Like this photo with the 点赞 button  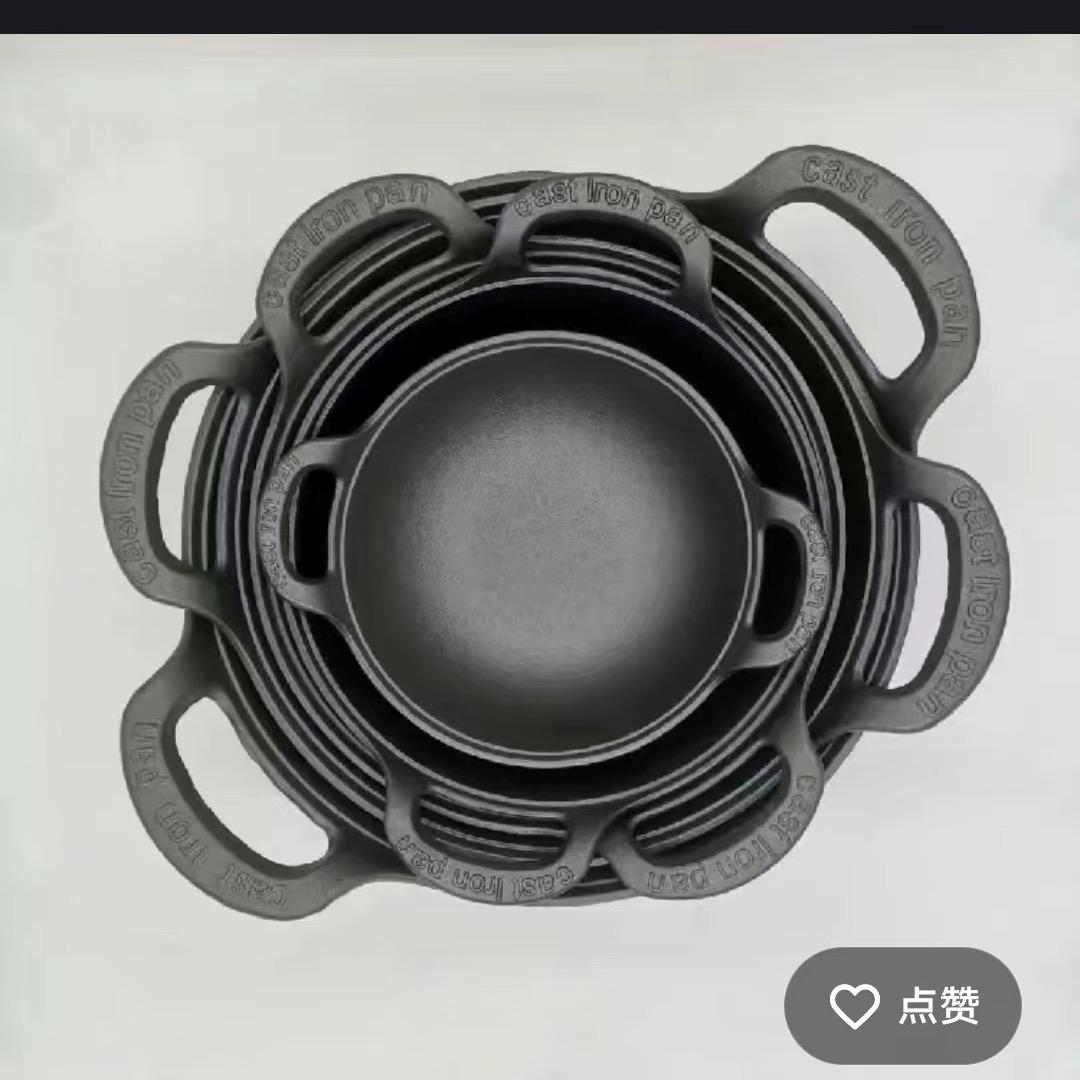pyautogui.click(x=902, y=1006)
